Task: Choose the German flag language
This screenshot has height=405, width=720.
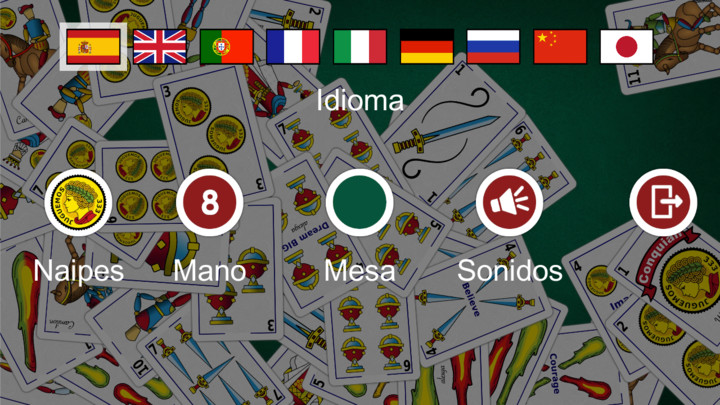Action: pyautogui.click(x=426, y=46)
